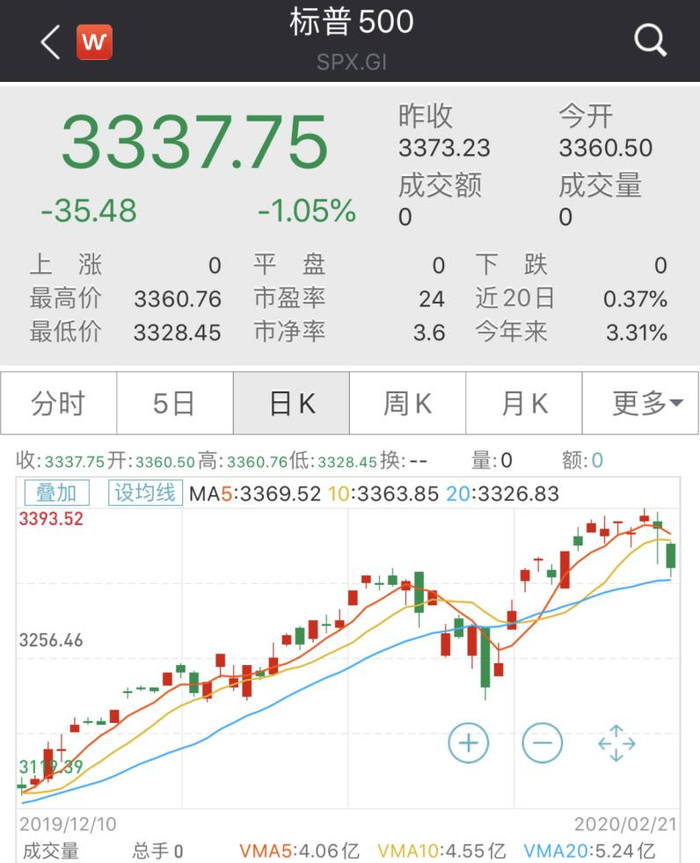Open 设均线 moving average settings
This screenshot has width=700, height=863.
pyautogui.click(x=145, y=493)
